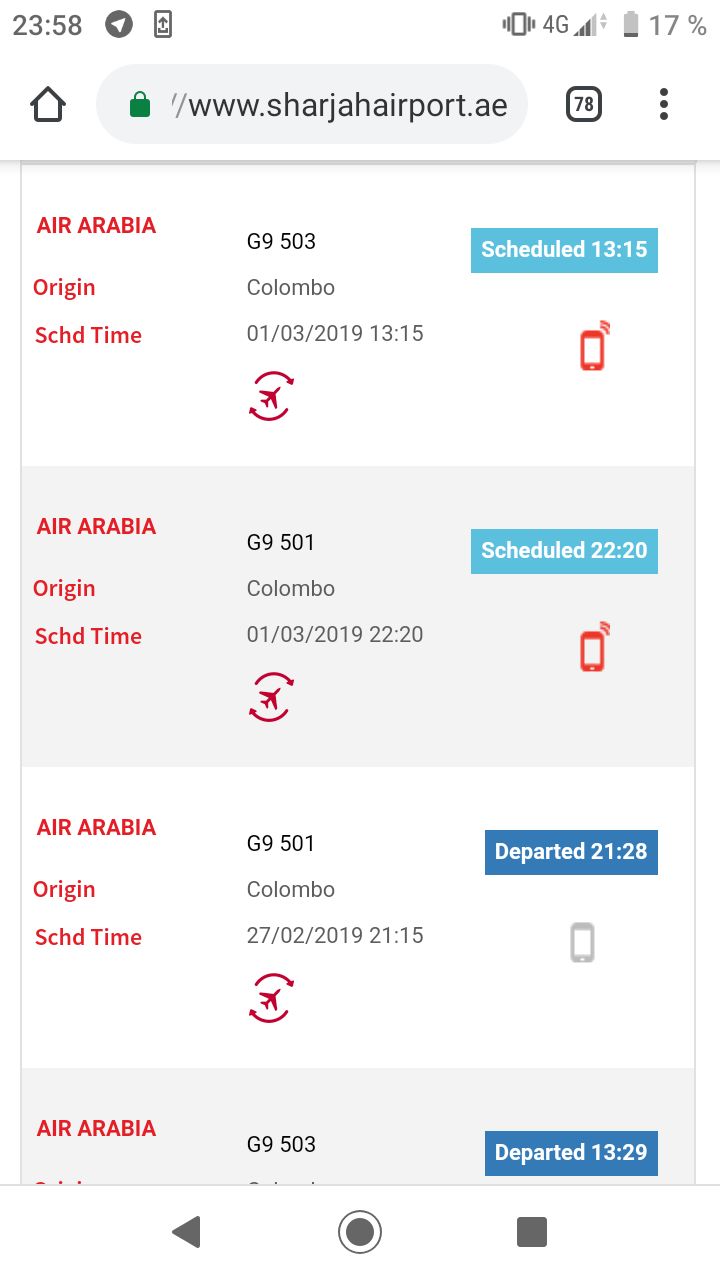Open the browser overflow menu

664,104
